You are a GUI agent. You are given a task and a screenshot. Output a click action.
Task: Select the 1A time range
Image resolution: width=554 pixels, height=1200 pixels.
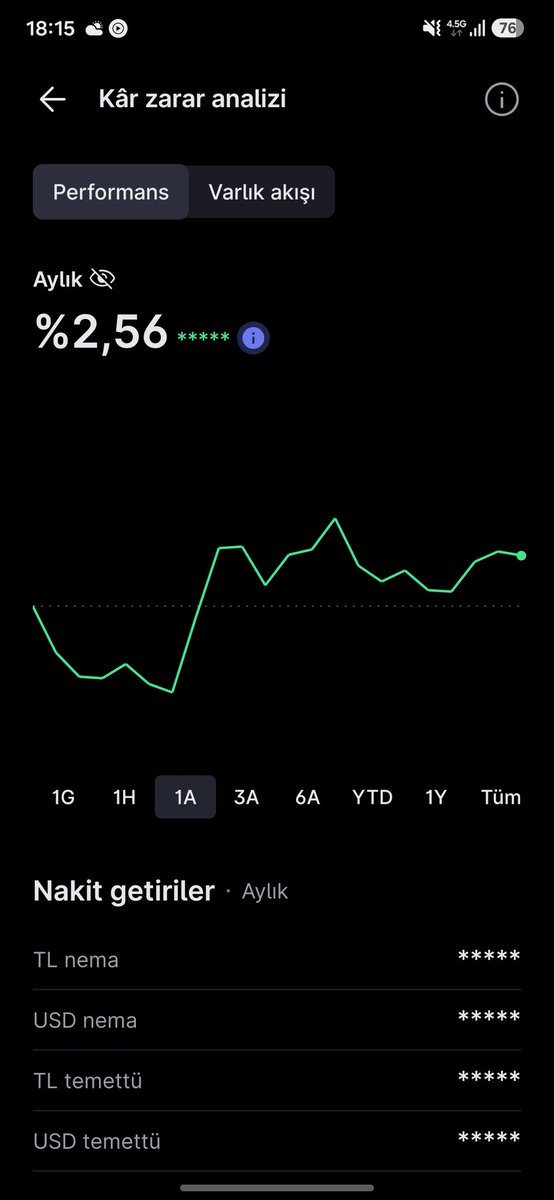pos(185,797)
